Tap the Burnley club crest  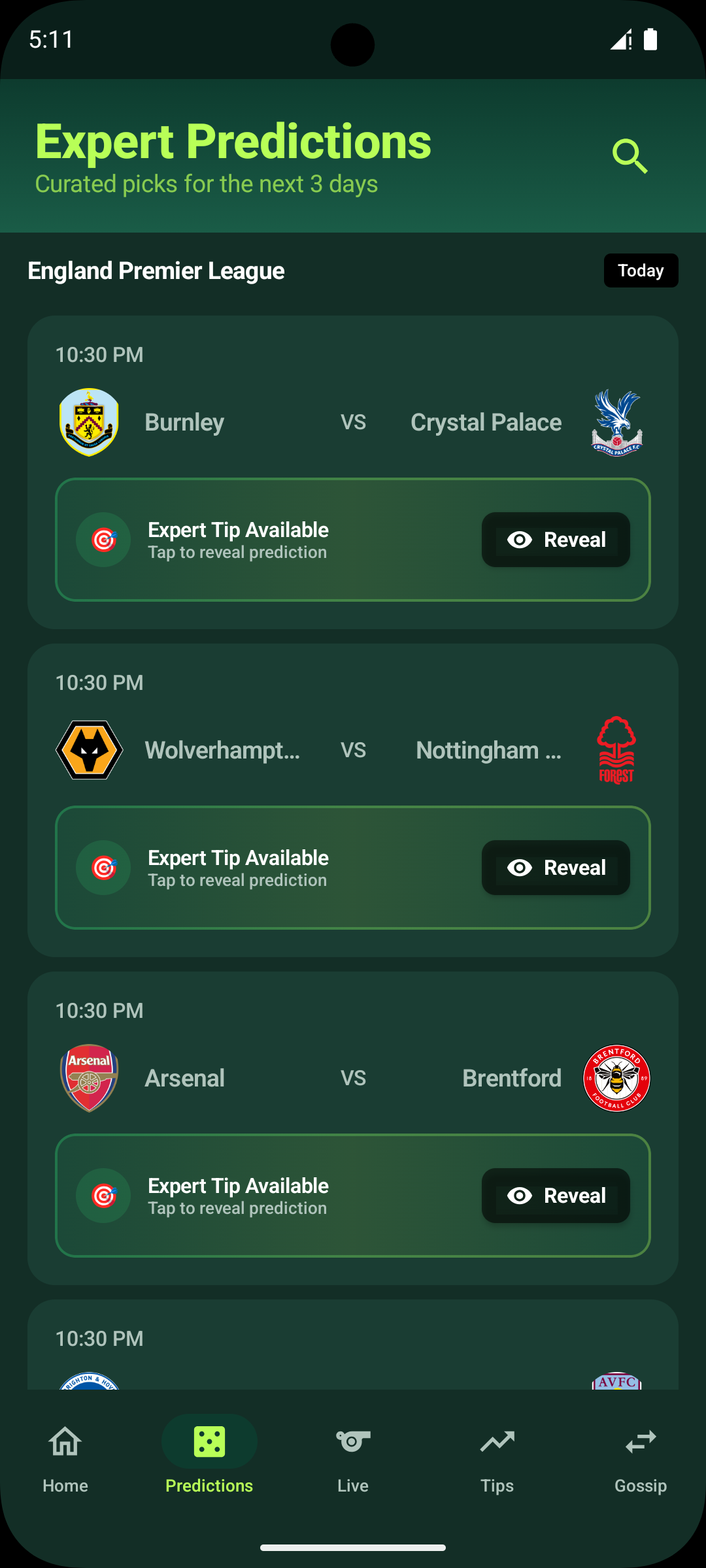[x=90, y=421]
